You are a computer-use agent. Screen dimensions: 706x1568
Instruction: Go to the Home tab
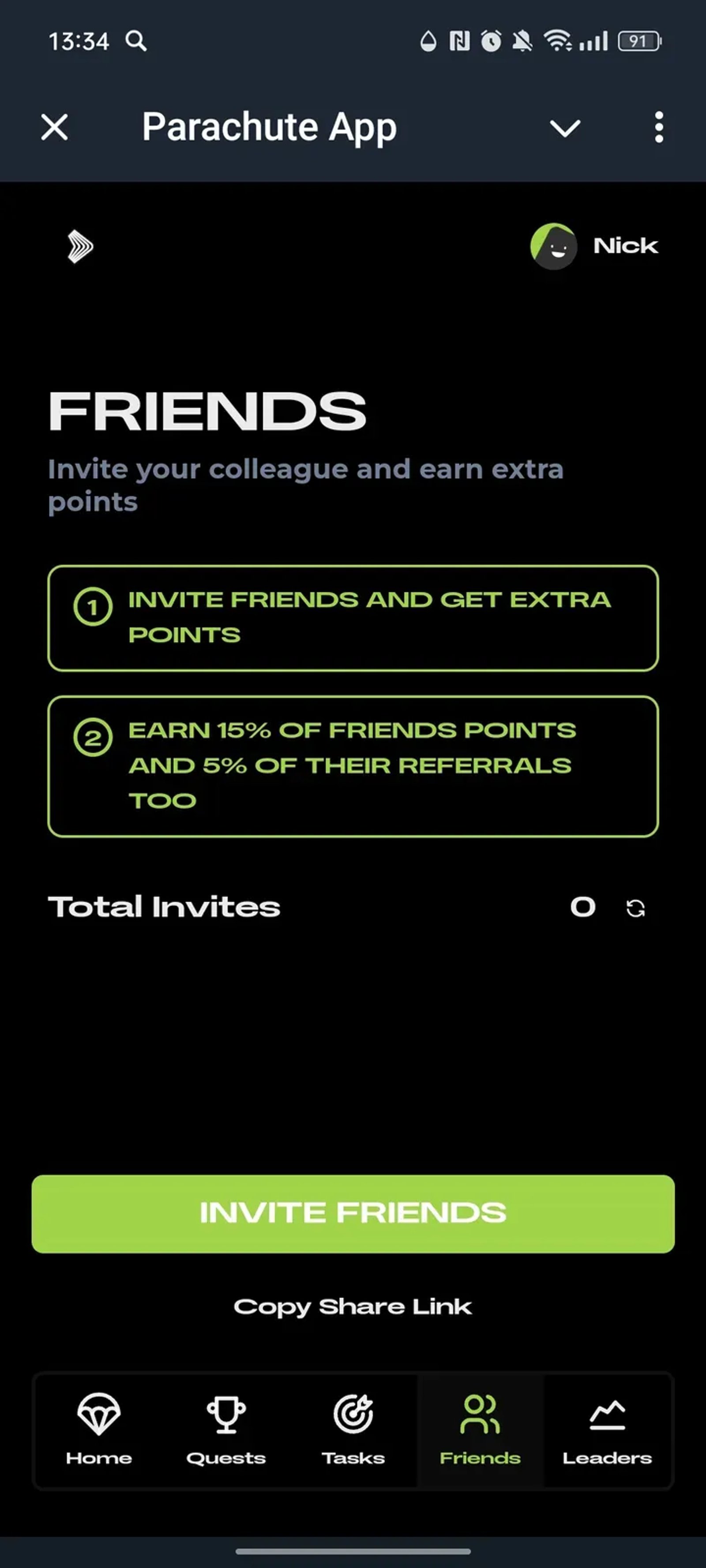[99, 1430]
